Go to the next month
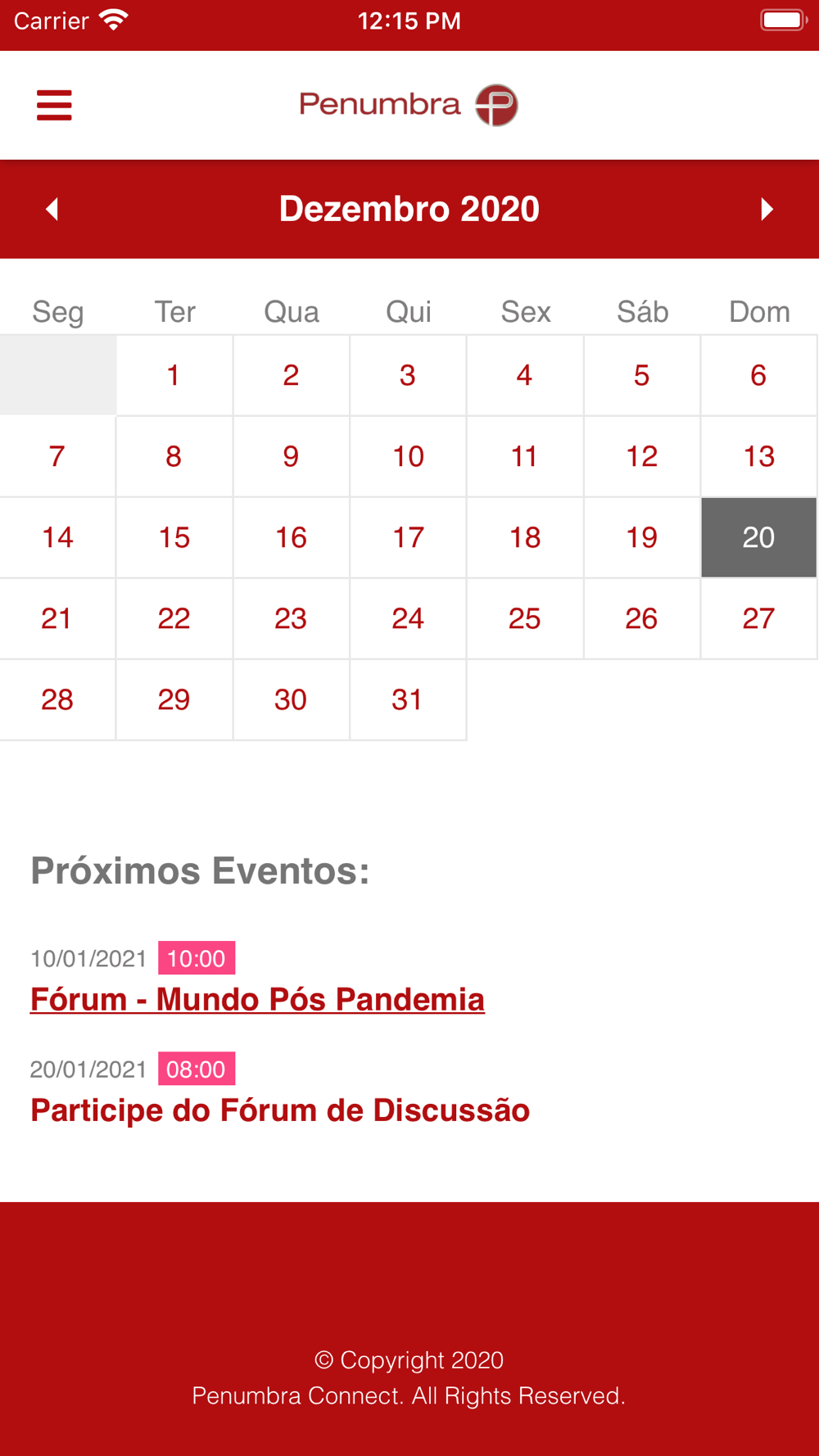819x1456 pixels. tap(767, 209)
